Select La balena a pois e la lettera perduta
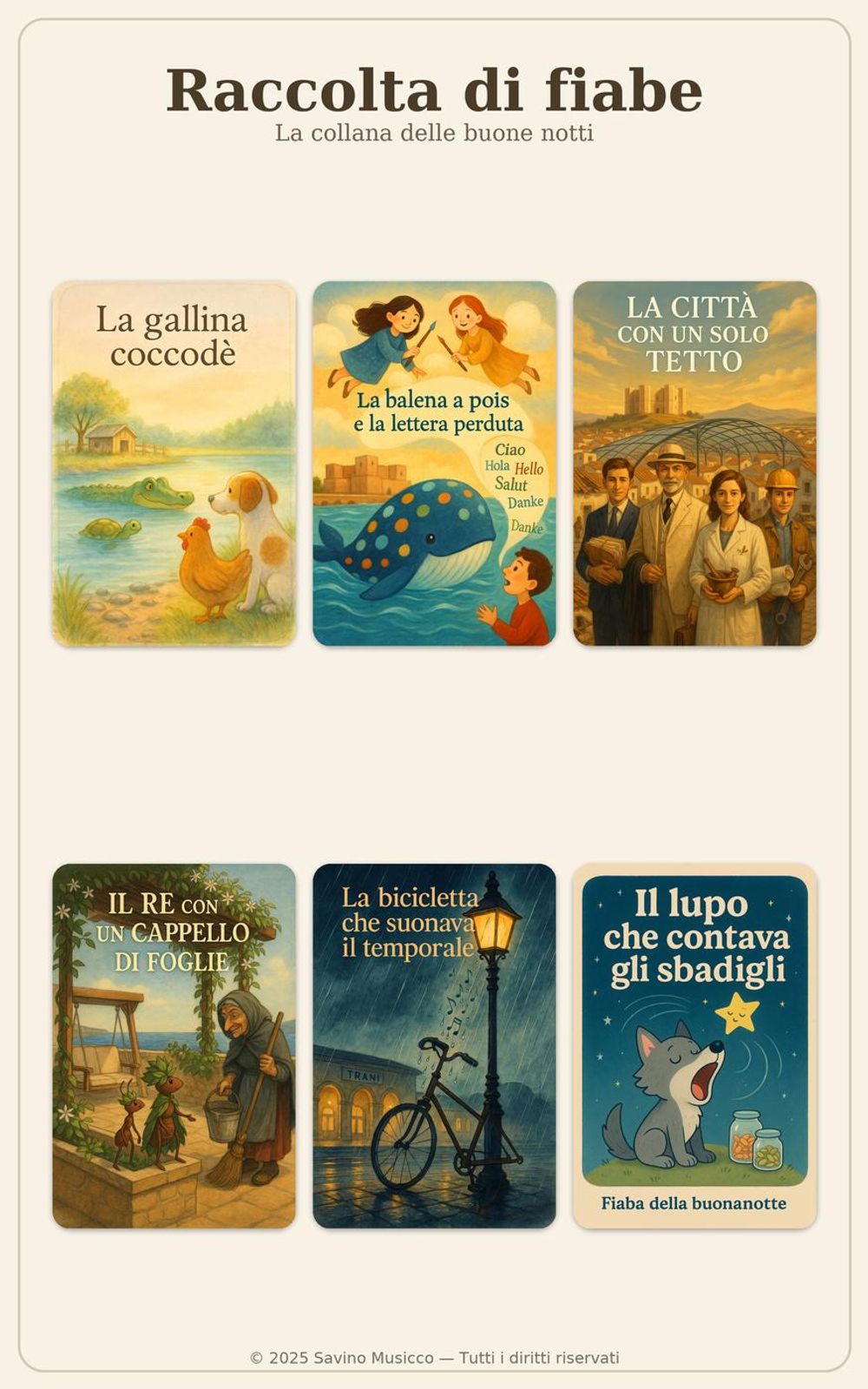 pyautogui.click(x=434, y=464)
